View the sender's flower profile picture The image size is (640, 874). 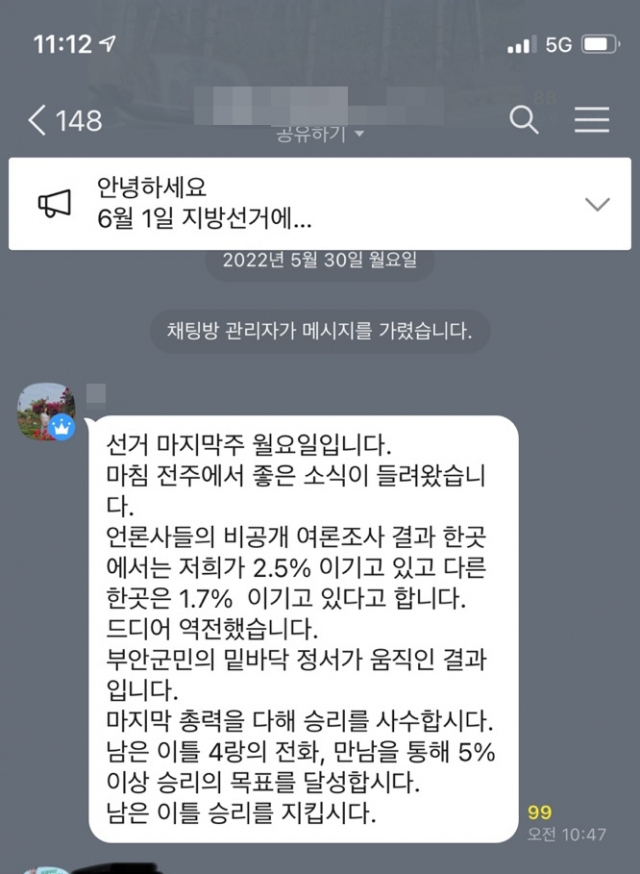pyautogui.click(x=46, y=410)
